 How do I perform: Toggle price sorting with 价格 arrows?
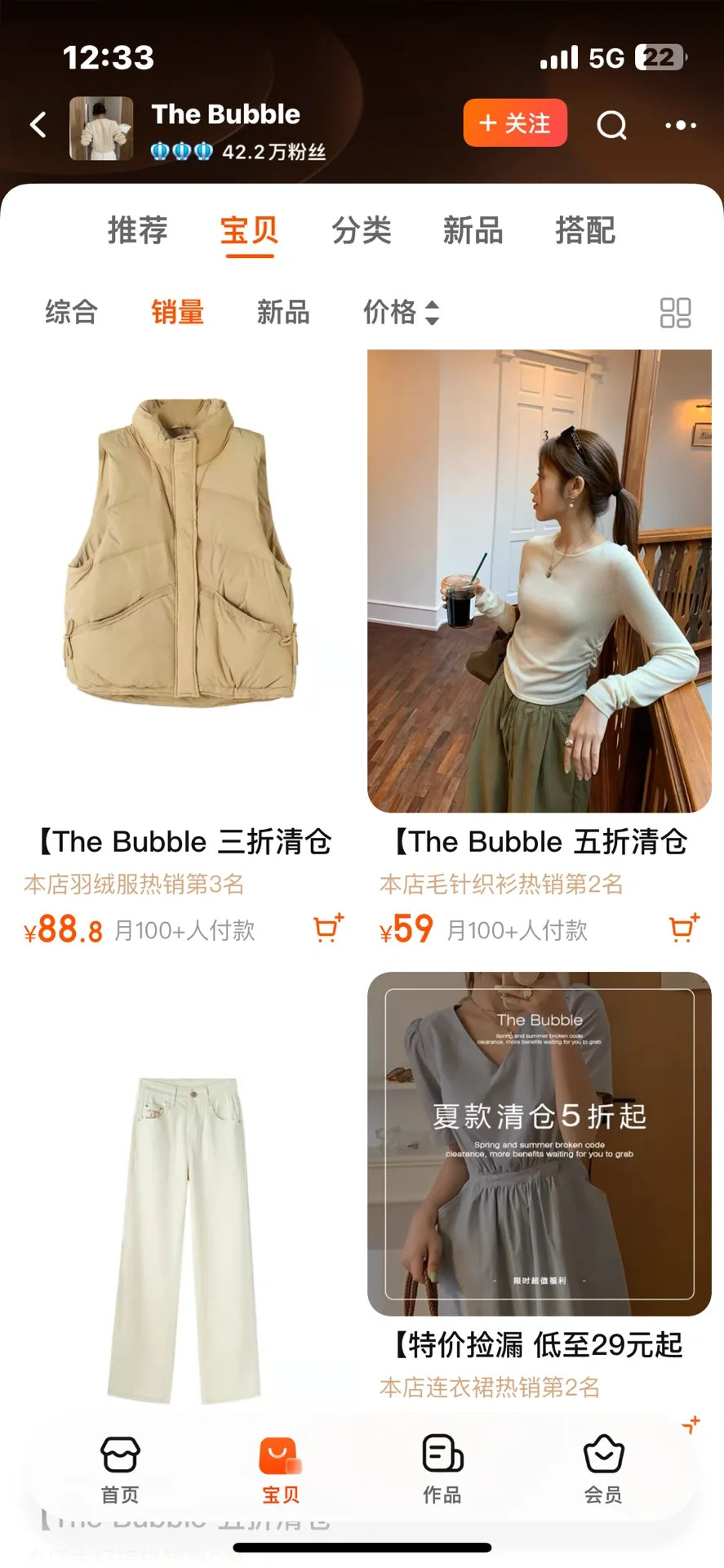click(x=401, y=312)
